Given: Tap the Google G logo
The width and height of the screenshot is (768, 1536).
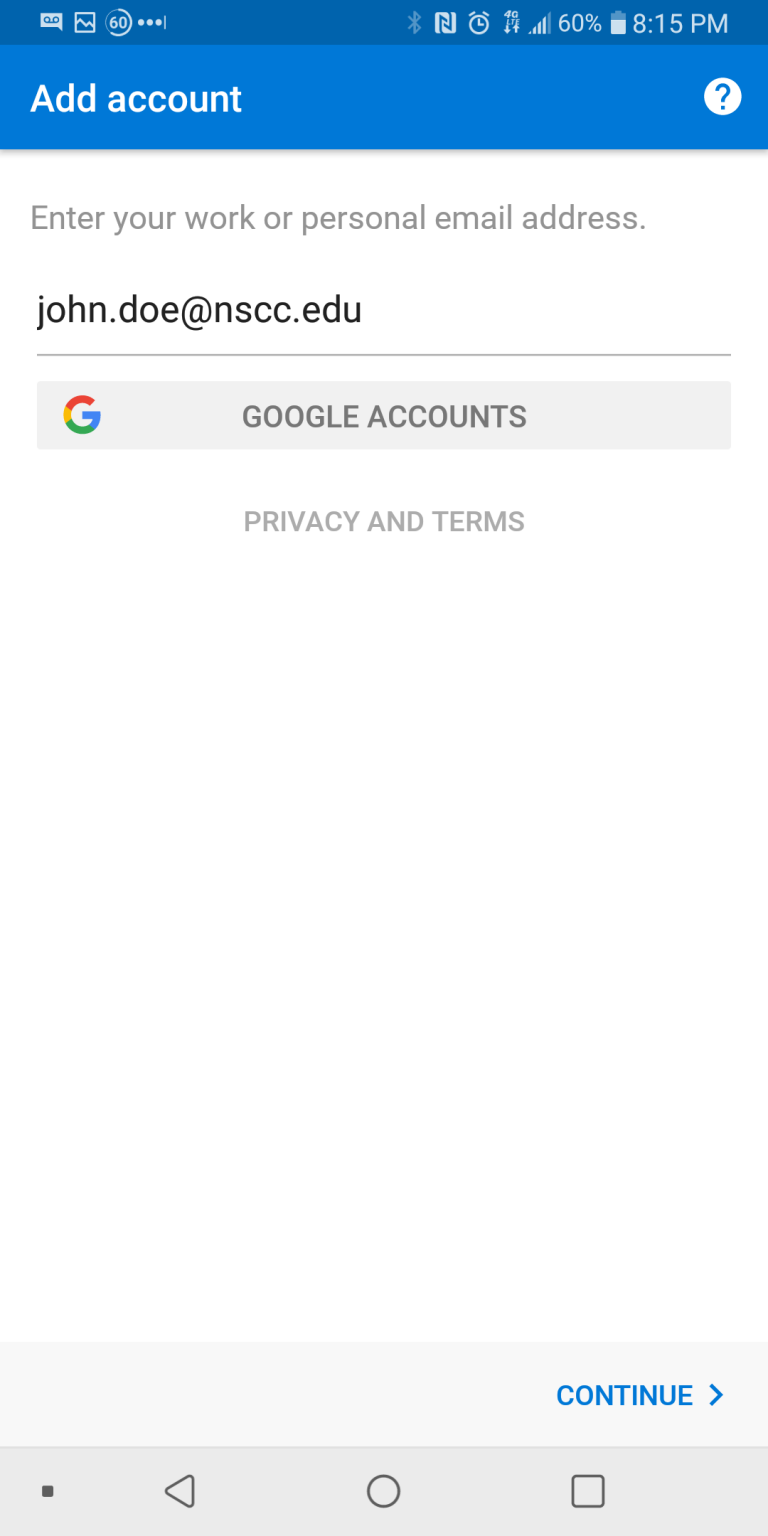Looking at the screenshot, I should point(83,415).
